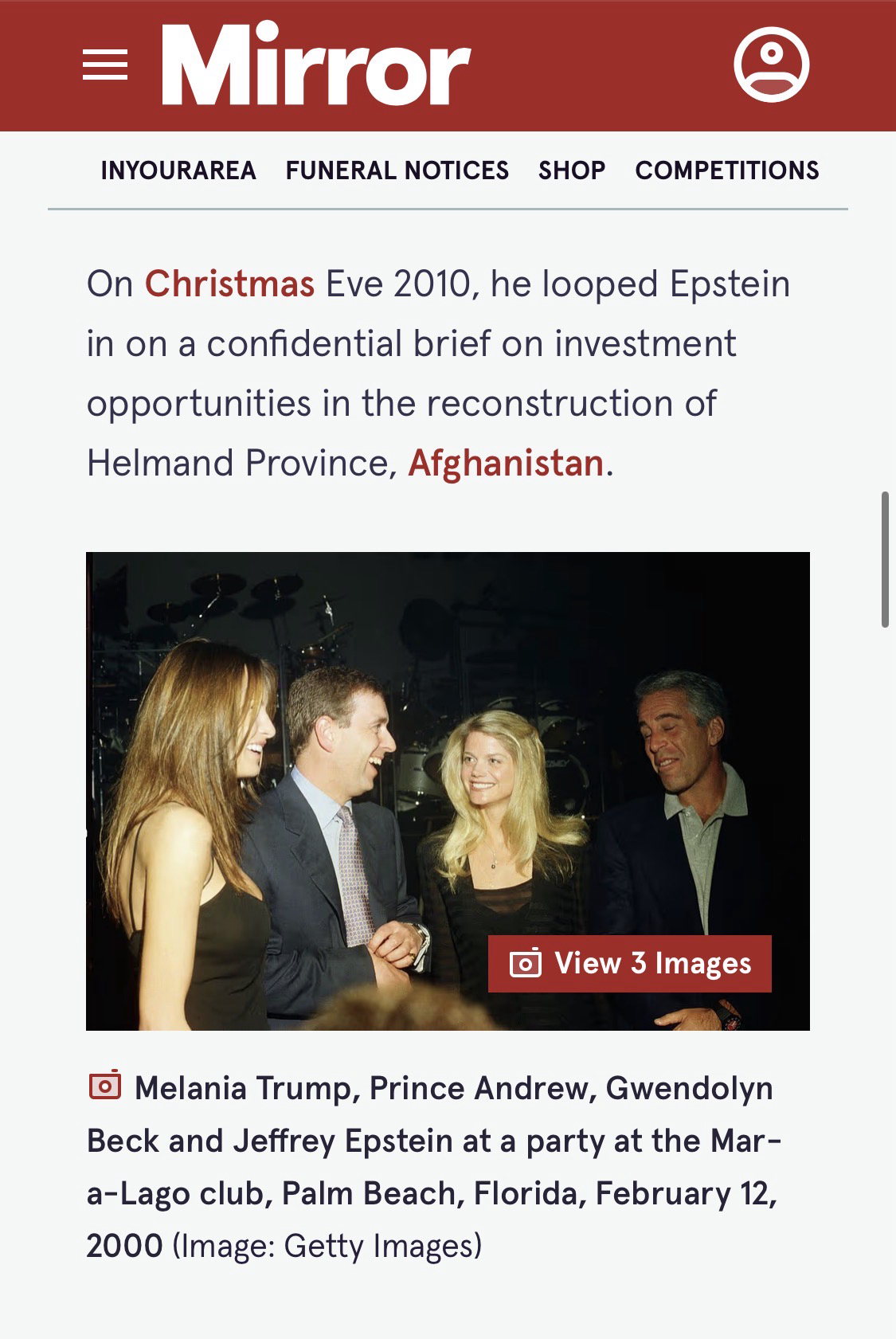Tap View 3 Images gallery button
896x1339 pixels.
629,964
